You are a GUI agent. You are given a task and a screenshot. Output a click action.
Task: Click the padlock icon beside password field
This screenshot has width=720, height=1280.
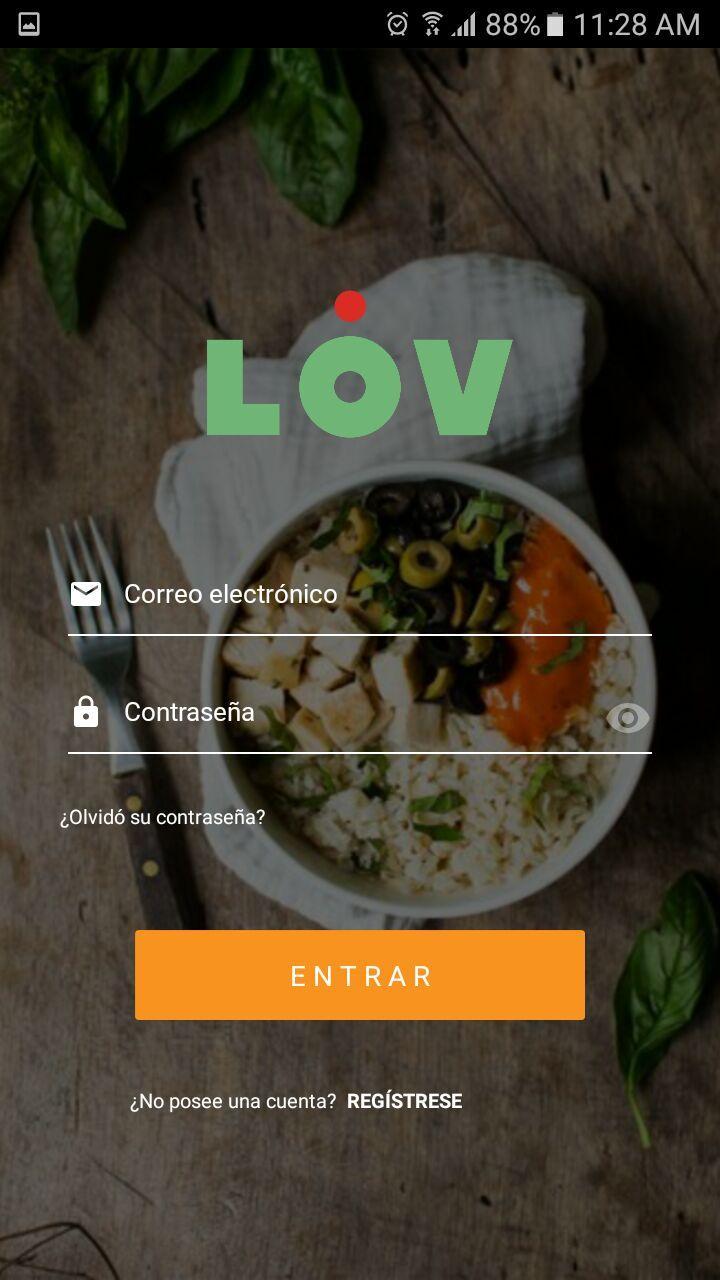click(86, 711)
